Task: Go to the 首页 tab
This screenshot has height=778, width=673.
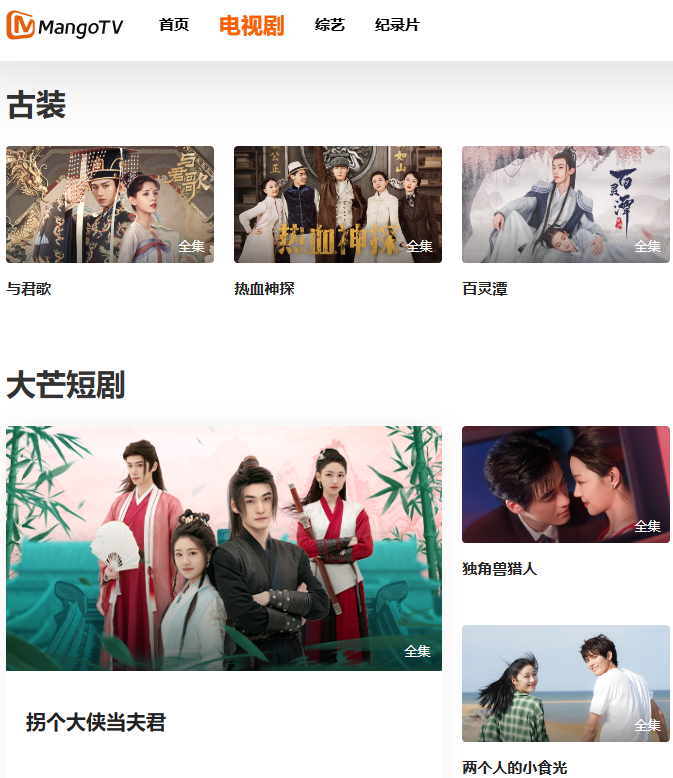Action: 174,25
